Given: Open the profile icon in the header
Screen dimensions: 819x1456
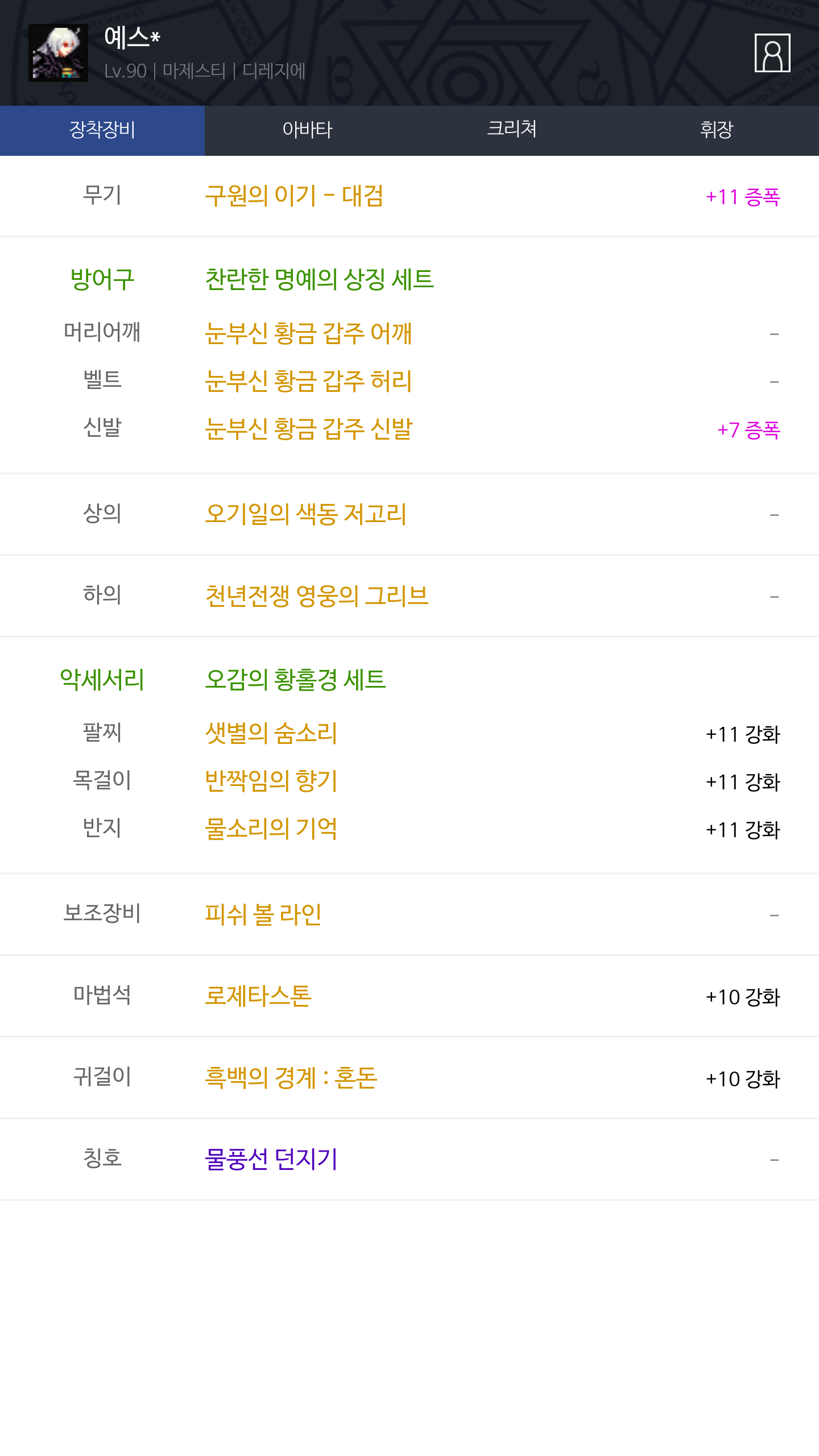Looking at the screenshot, I should click(772, 53).
